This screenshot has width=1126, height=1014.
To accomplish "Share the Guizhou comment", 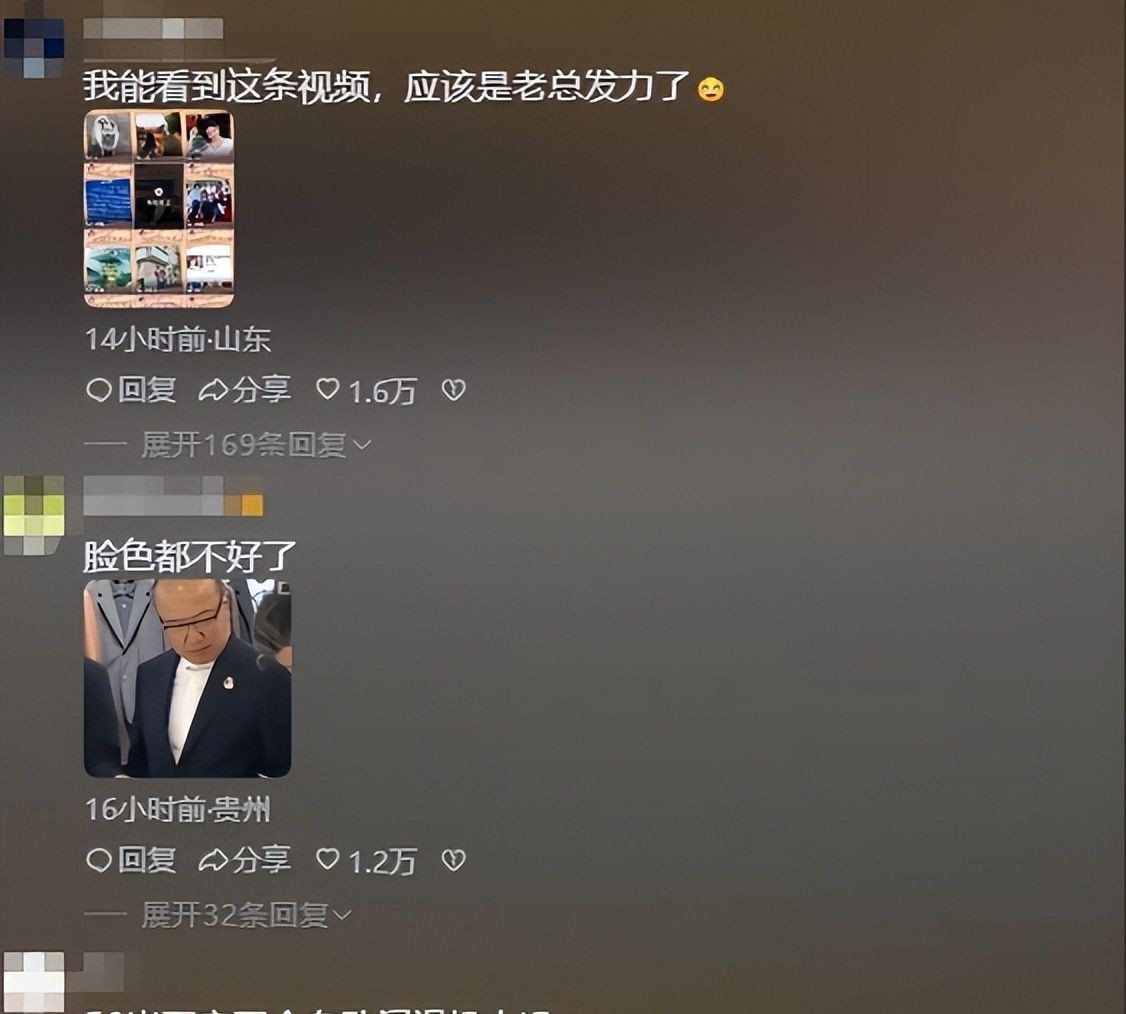I will (x=245, y=860).
